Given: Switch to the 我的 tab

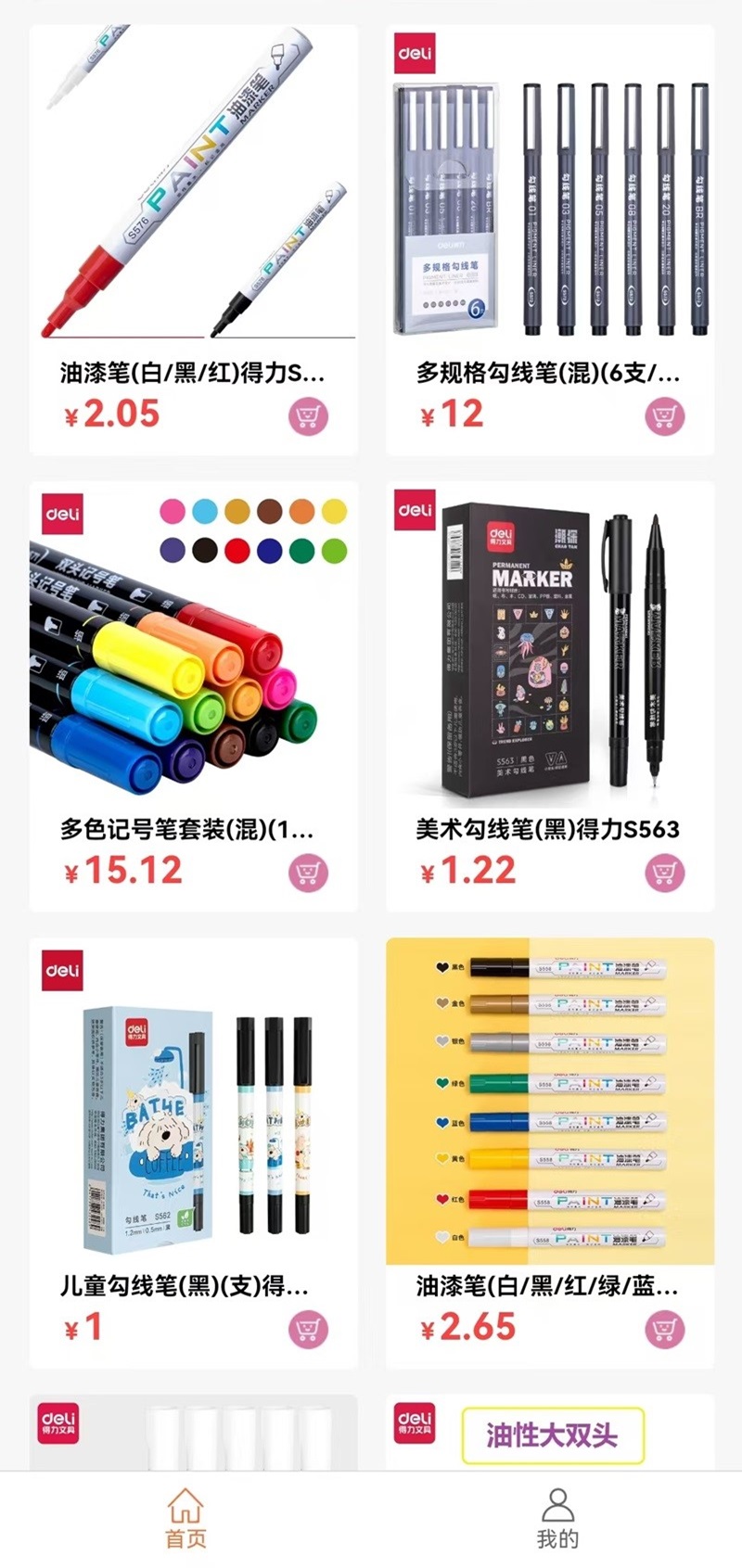Looking at the screenshot, I should [x=557, y=1517].
